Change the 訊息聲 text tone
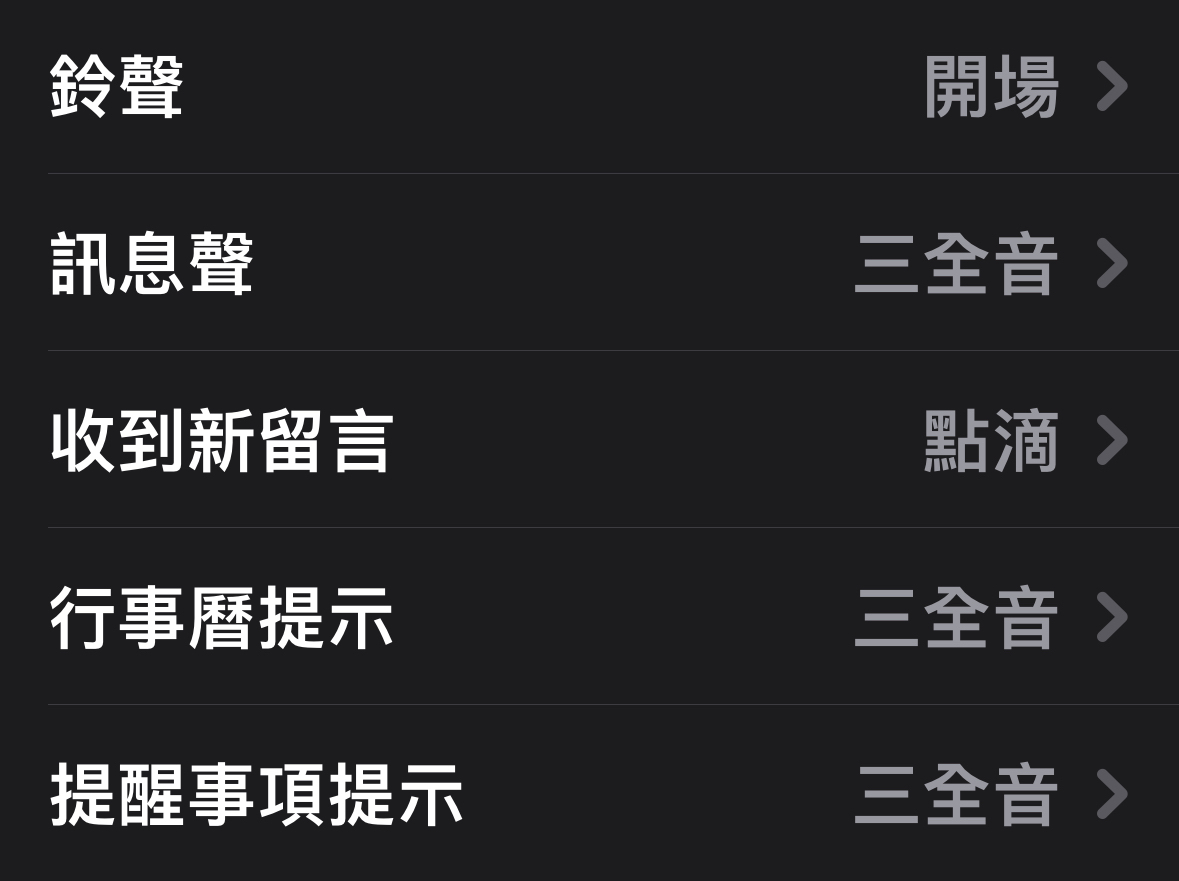Screen dimensions: 1179x881 589,264
